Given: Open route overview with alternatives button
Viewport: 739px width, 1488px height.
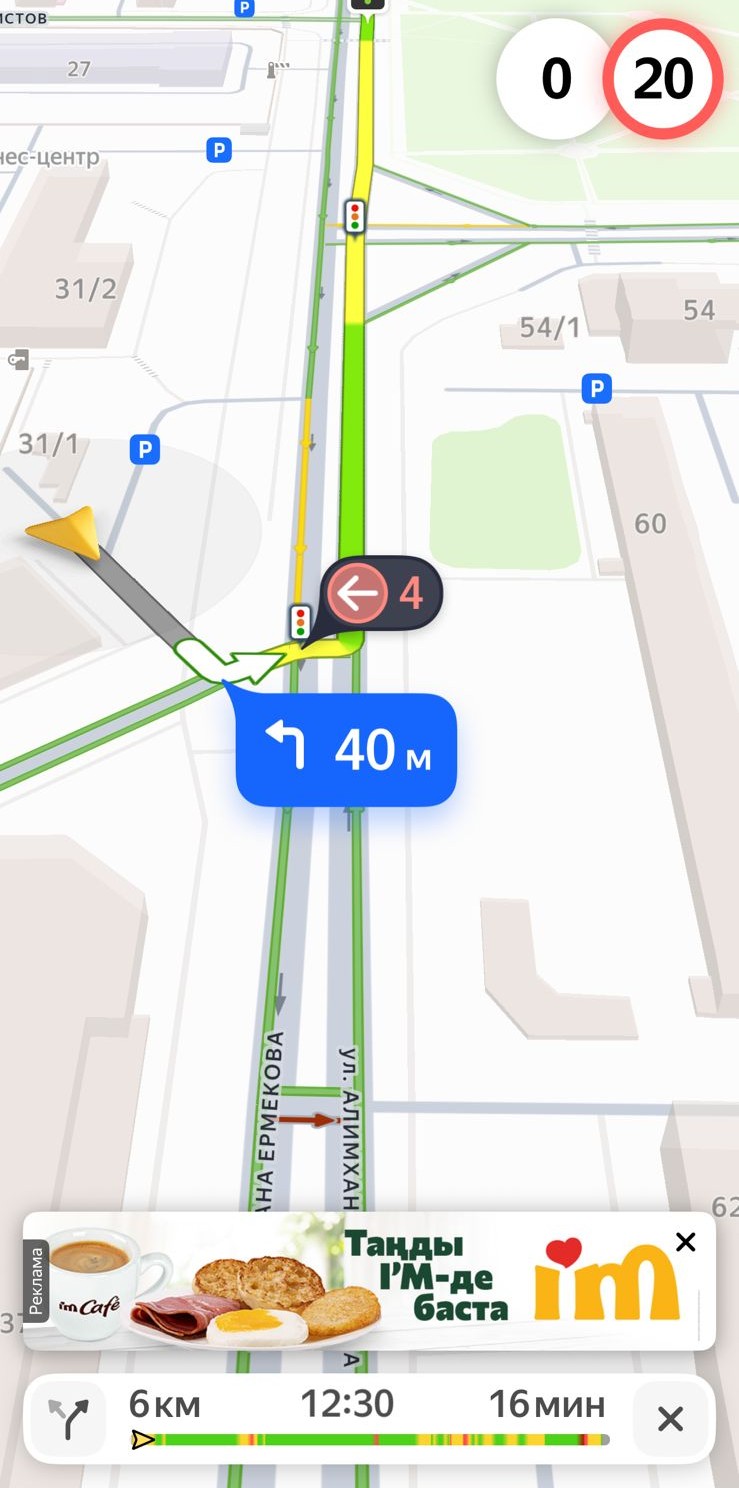Looking at the screenshot, I should [69, 1419].
